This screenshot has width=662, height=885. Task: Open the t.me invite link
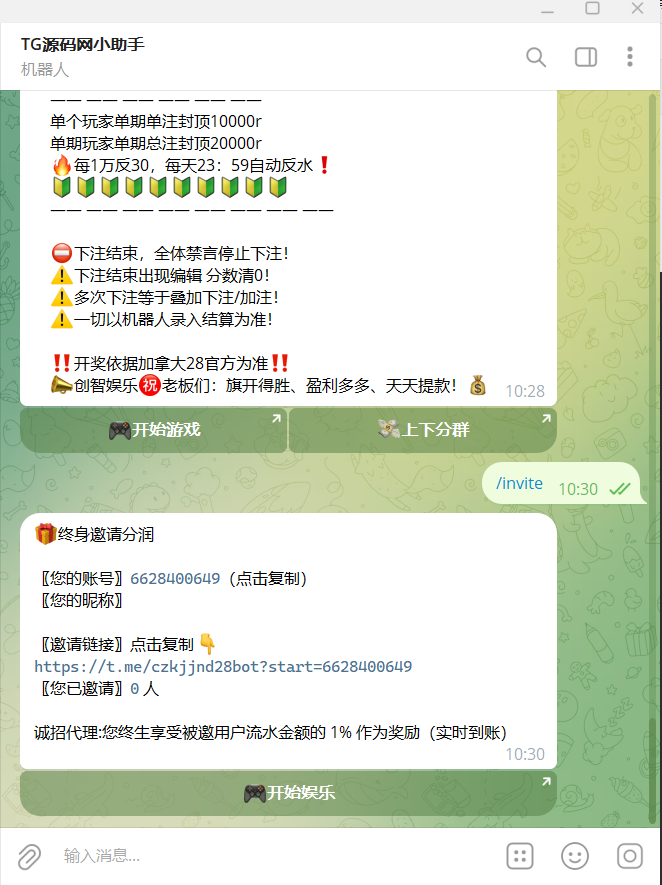click(x=223, y=666)
